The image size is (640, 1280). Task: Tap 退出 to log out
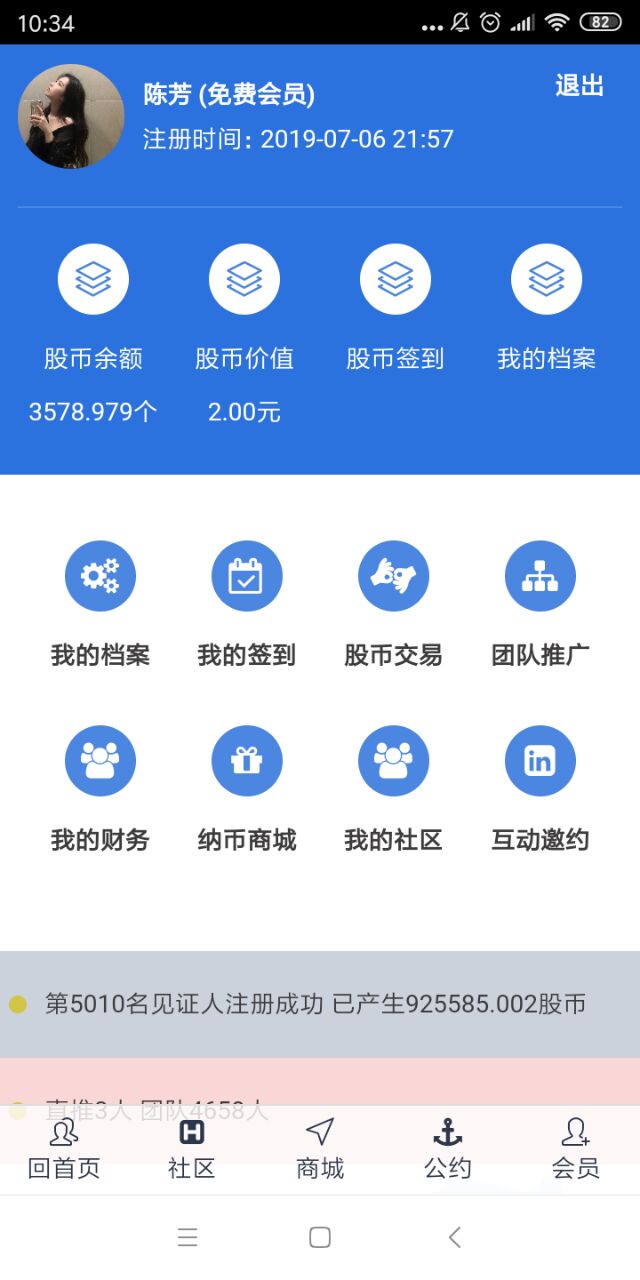pyautogui.click(x=580, y=86)
